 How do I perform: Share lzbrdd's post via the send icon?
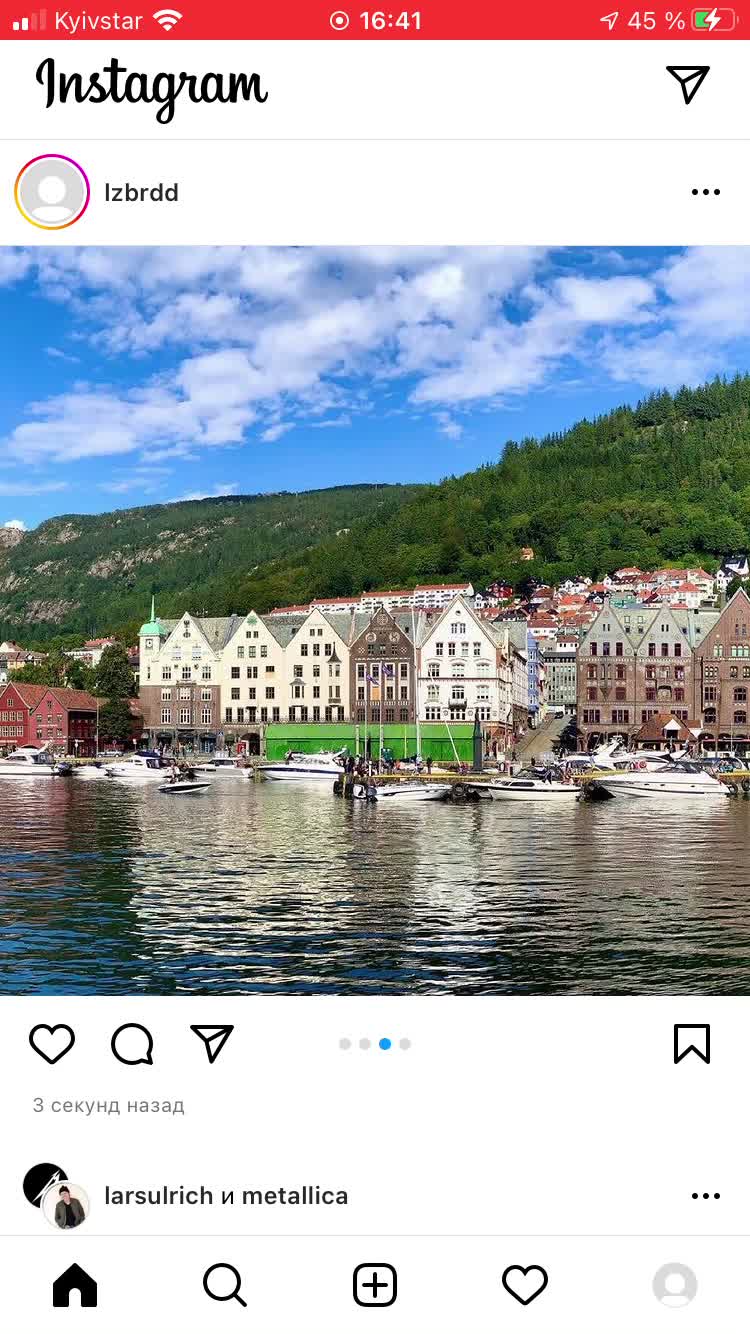tap(212, 1044)
